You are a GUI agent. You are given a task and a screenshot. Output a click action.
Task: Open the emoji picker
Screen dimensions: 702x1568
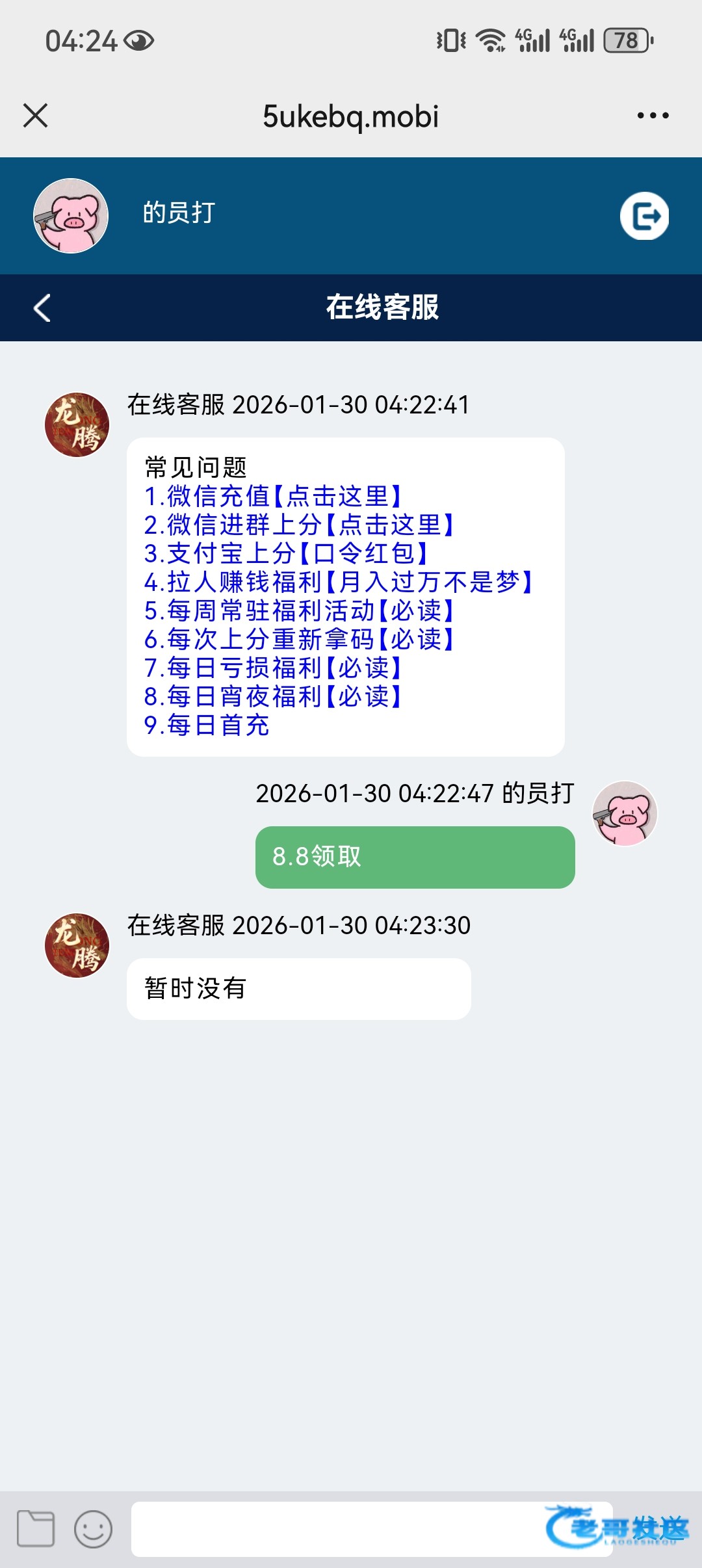pos(93,1528)
